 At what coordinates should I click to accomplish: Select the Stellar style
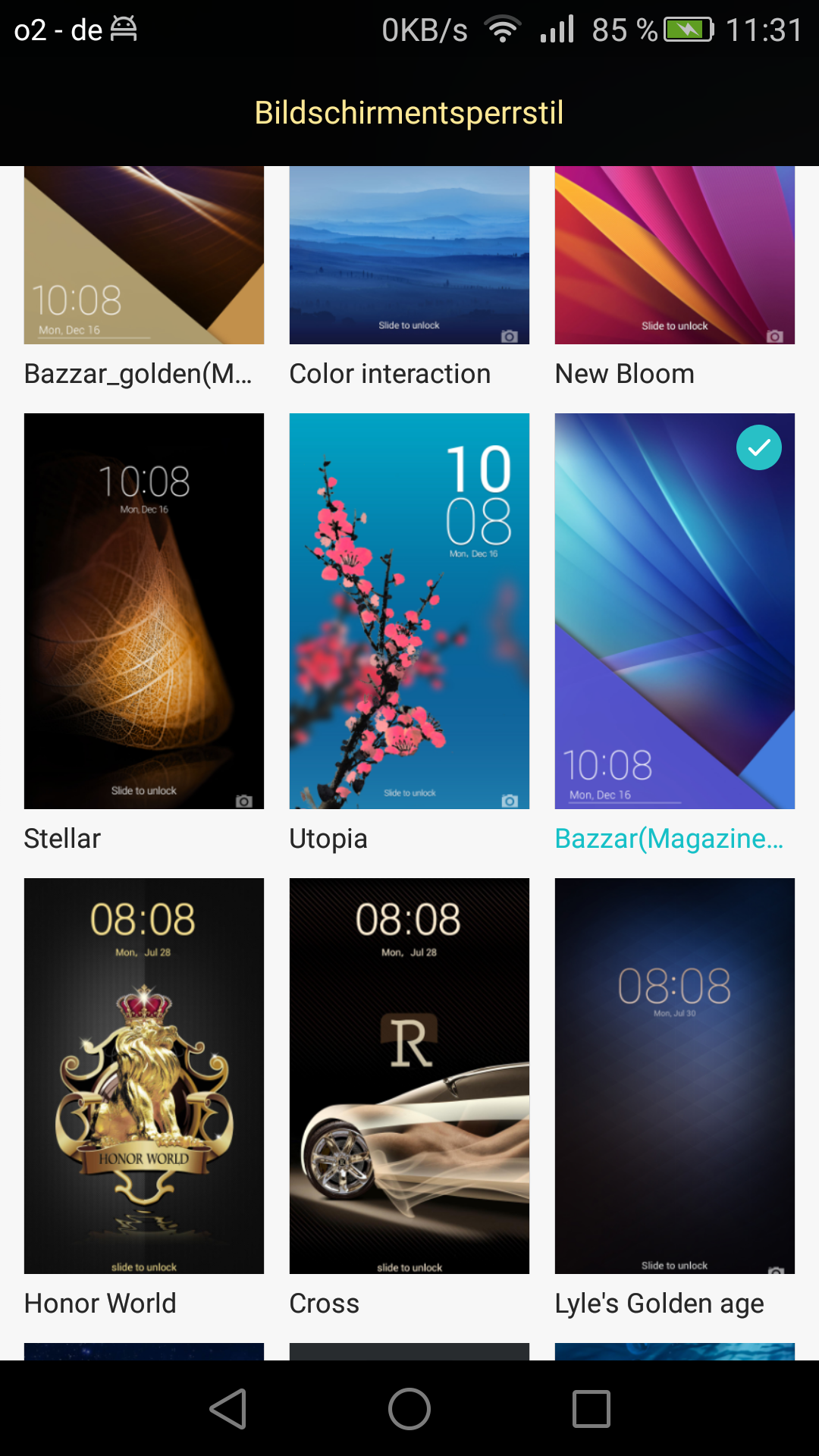(x=144, y=611)
